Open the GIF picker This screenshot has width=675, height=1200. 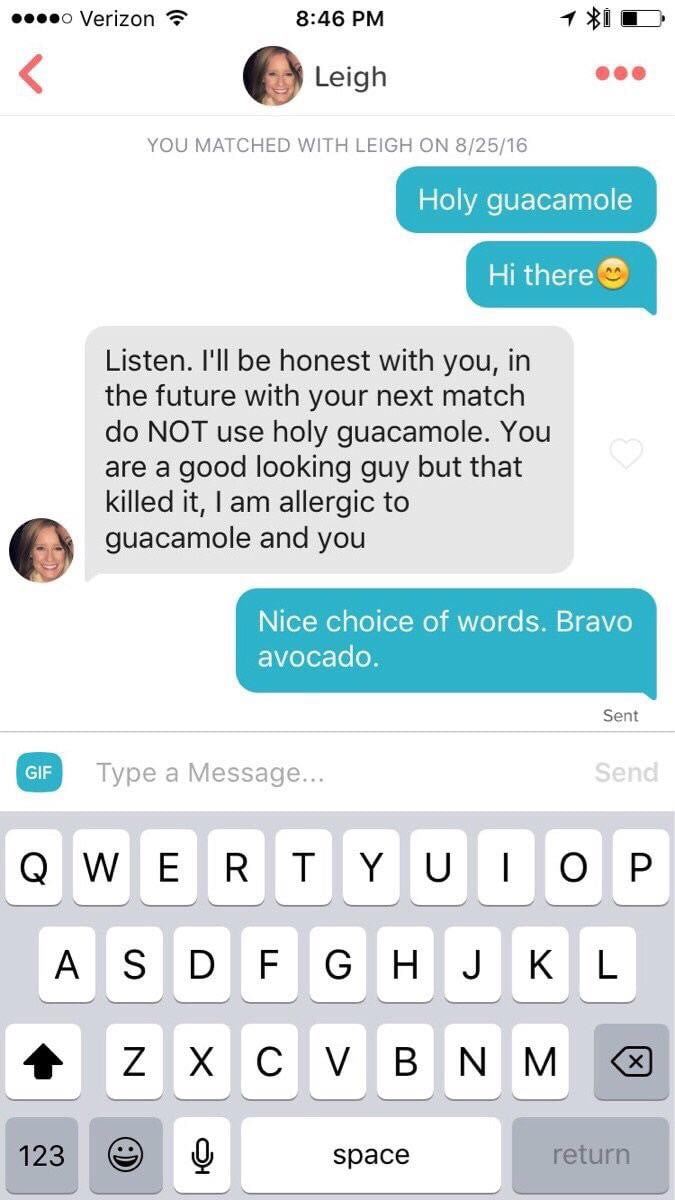click(x=39, y=773)
